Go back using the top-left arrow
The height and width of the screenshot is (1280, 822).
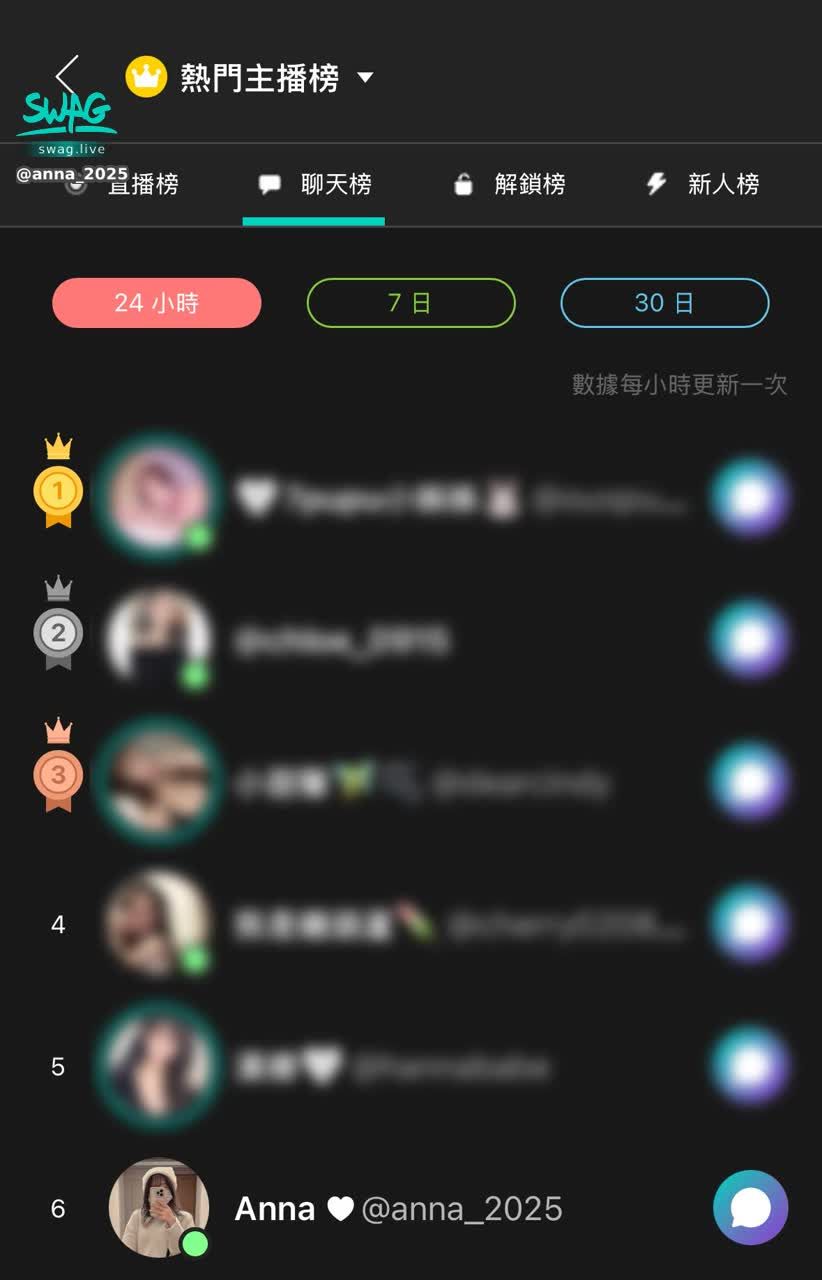67,73
